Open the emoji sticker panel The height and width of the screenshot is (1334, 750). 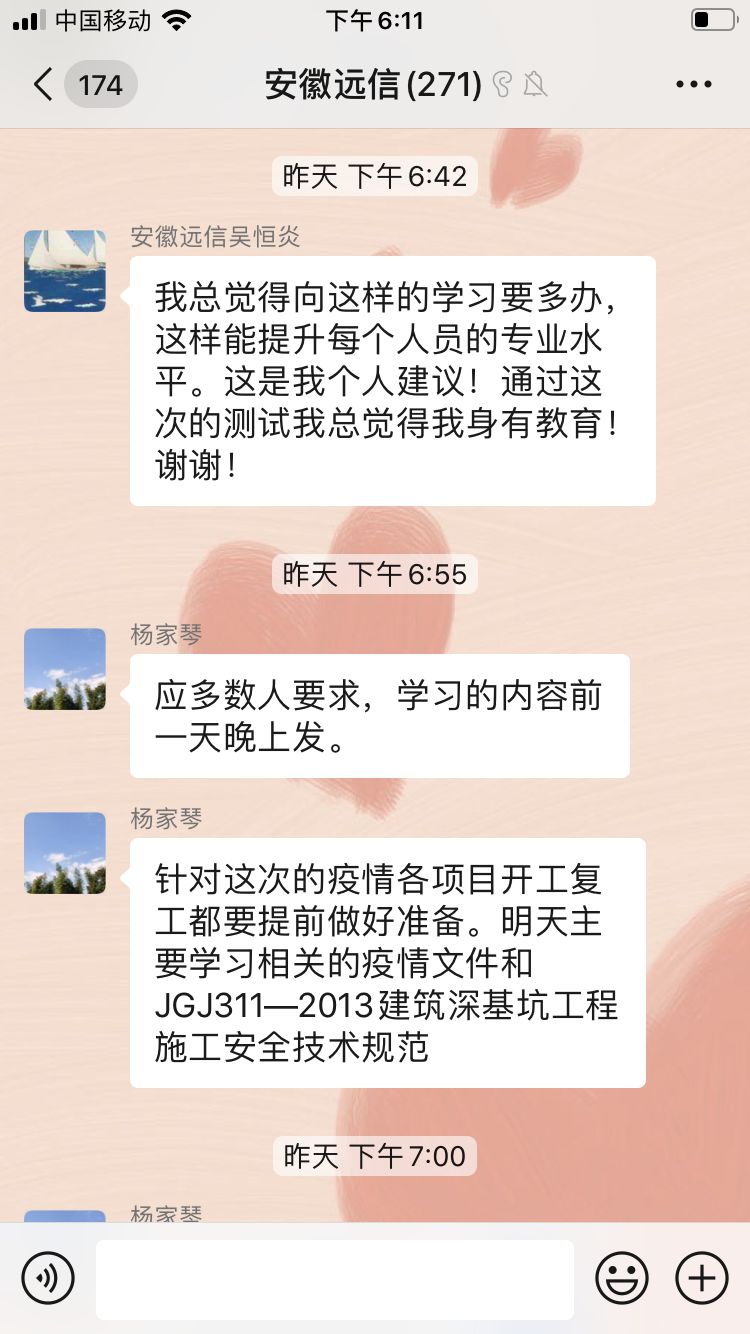(622, 1278)
